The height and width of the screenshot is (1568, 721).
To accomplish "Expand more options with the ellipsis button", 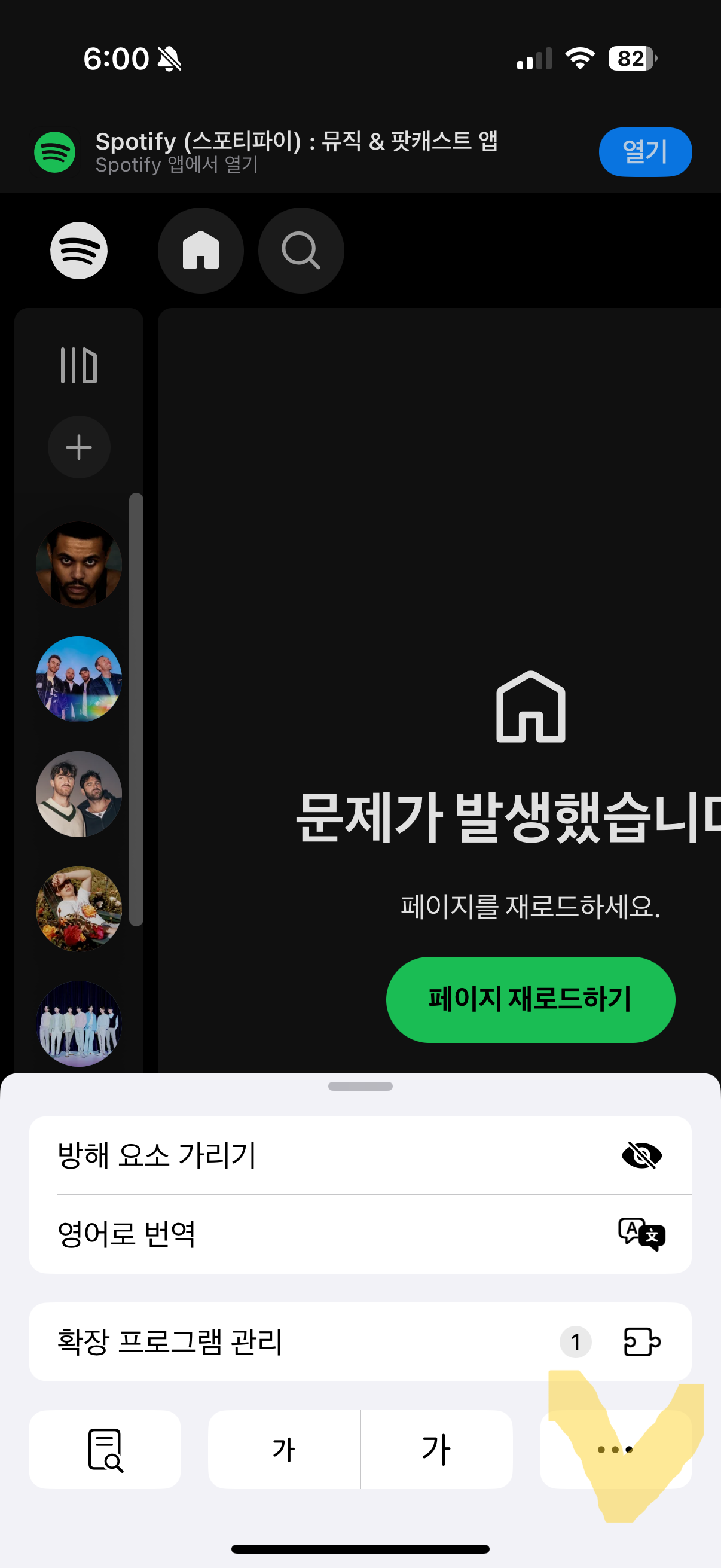I will tap(615, 1450).
